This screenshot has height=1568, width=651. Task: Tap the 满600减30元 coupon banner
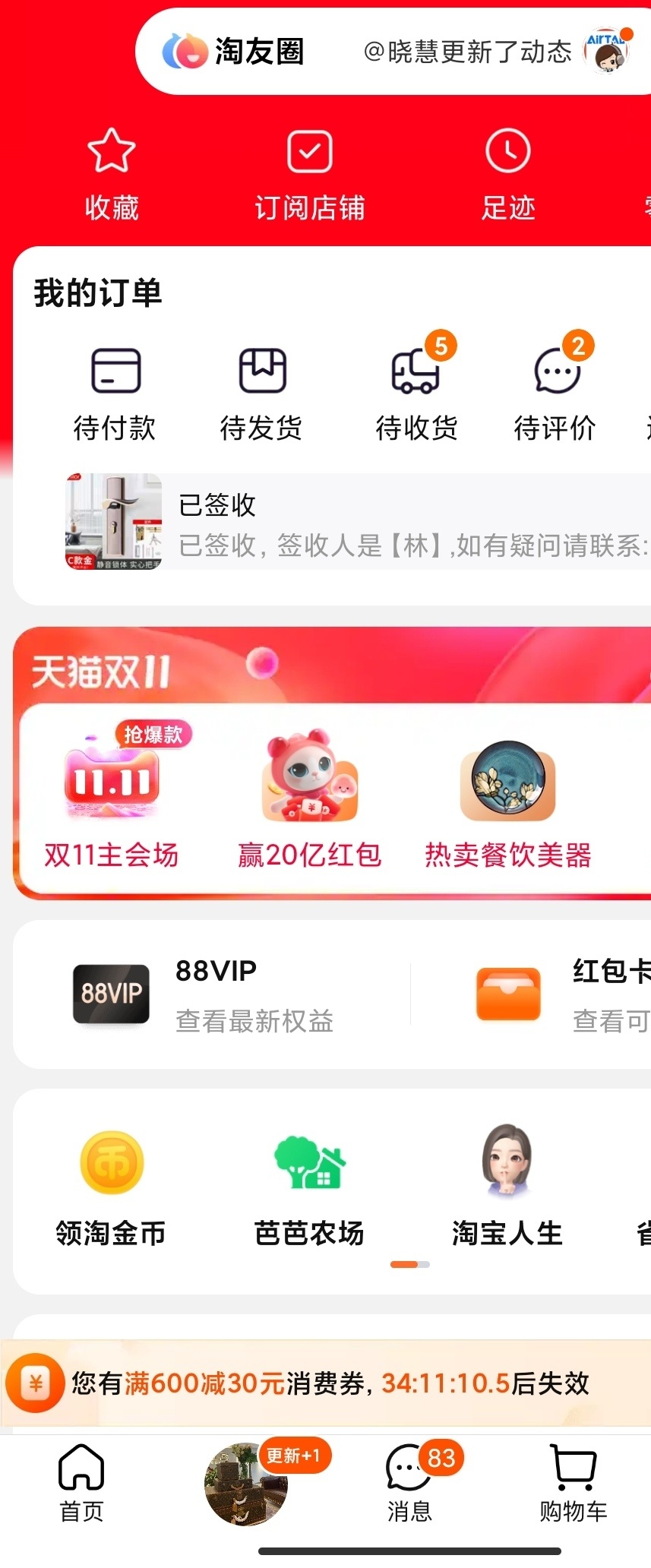tap(327, 1383)
